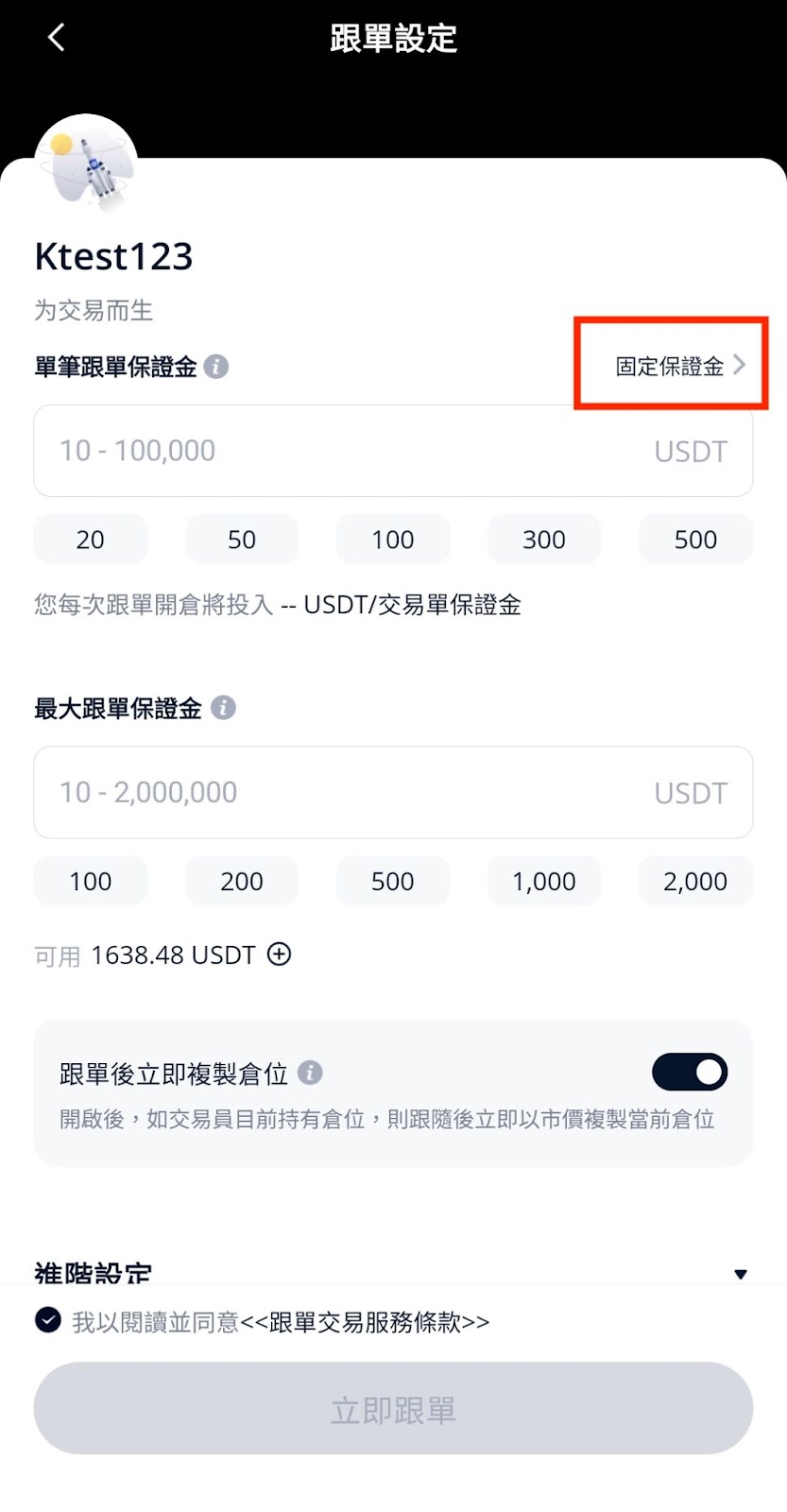Open the 固定保證金 margin mode selector

tap(680, 366)
